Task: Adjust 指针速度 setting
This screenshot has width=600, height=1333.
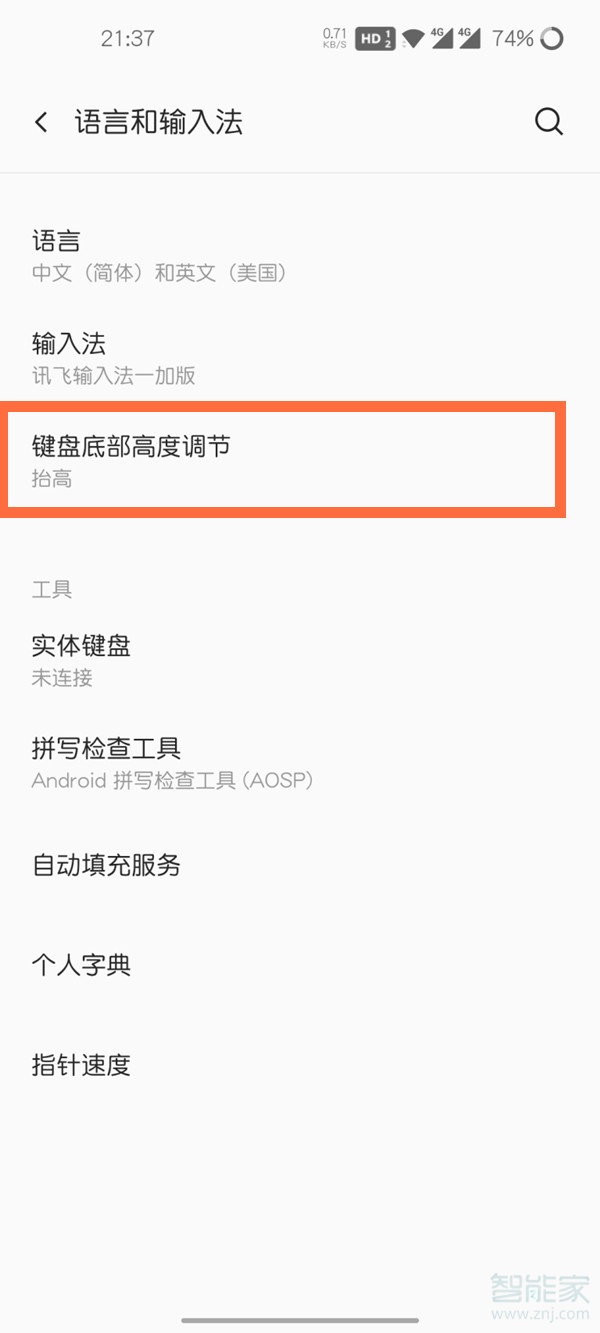Action: (x=82, y=1065)
